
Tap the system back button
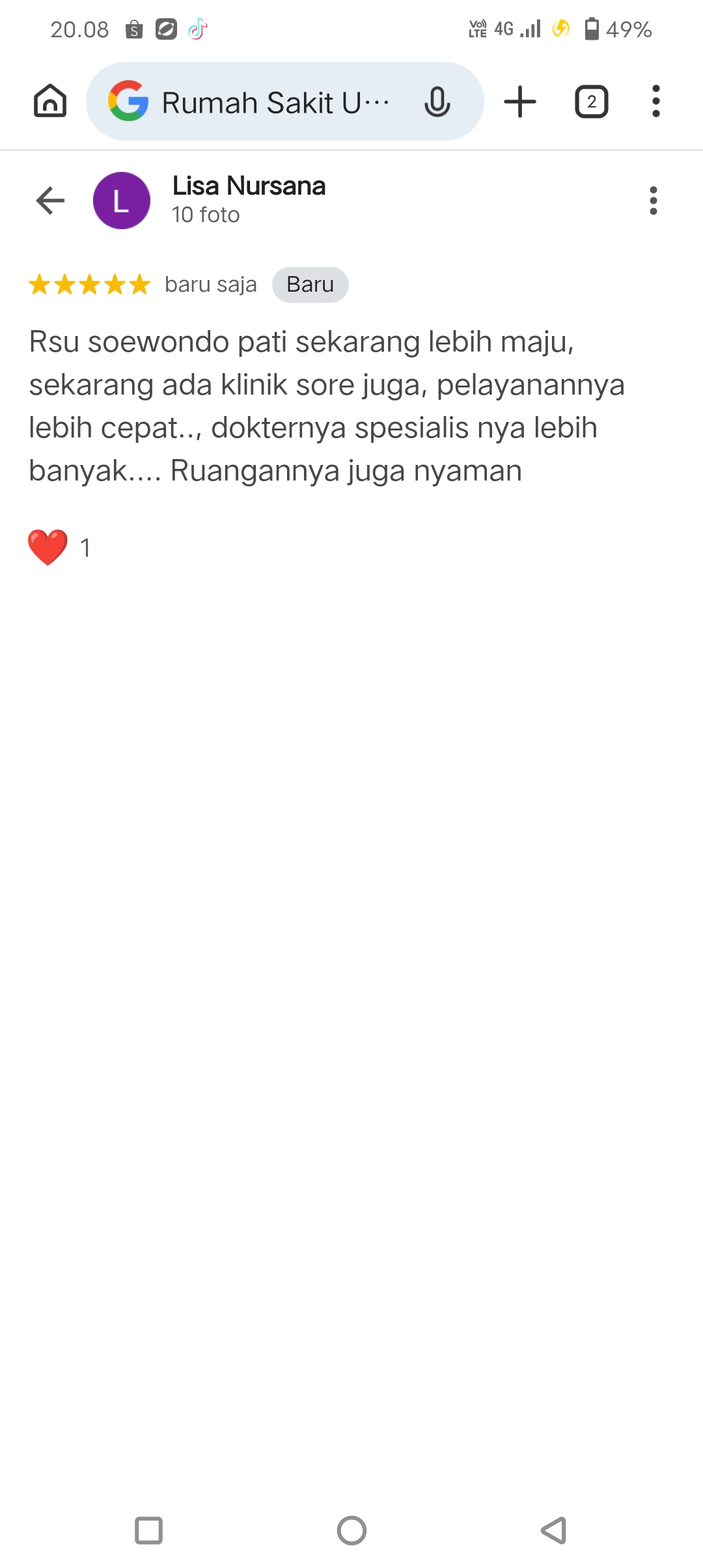[553, 1530]
